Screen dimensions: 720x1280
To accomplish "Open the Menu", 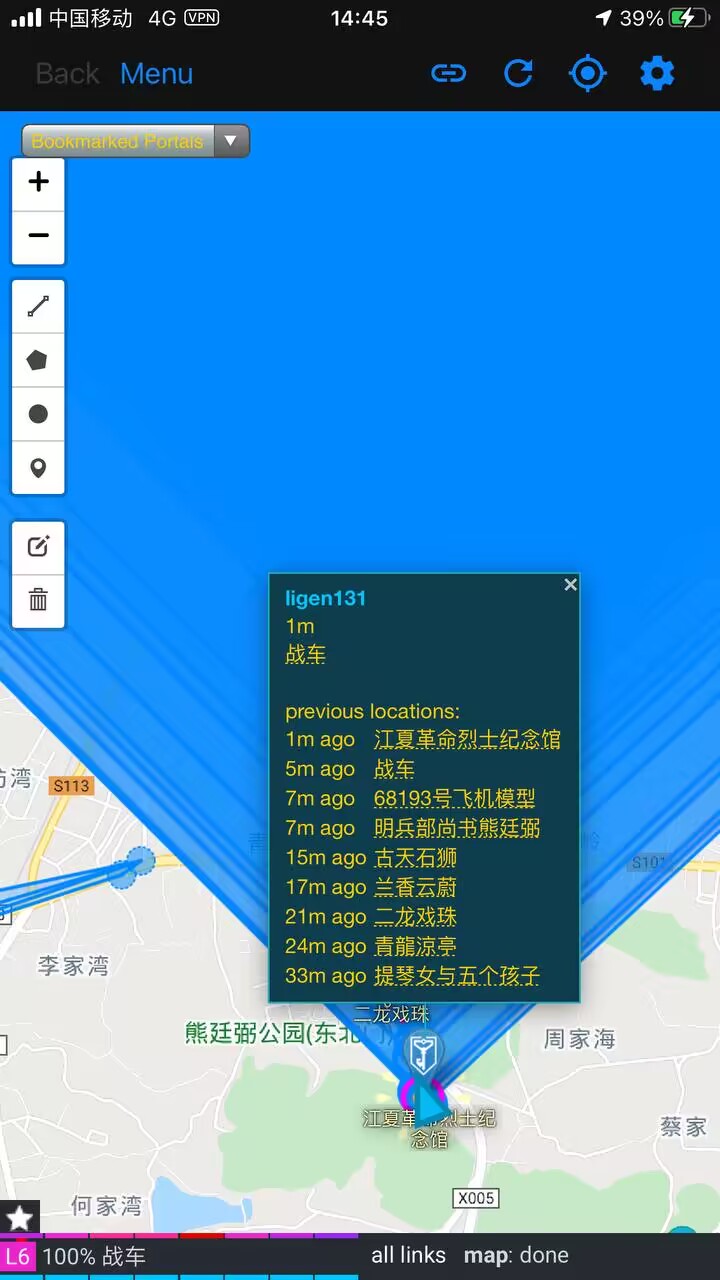I will click(156, 74).
